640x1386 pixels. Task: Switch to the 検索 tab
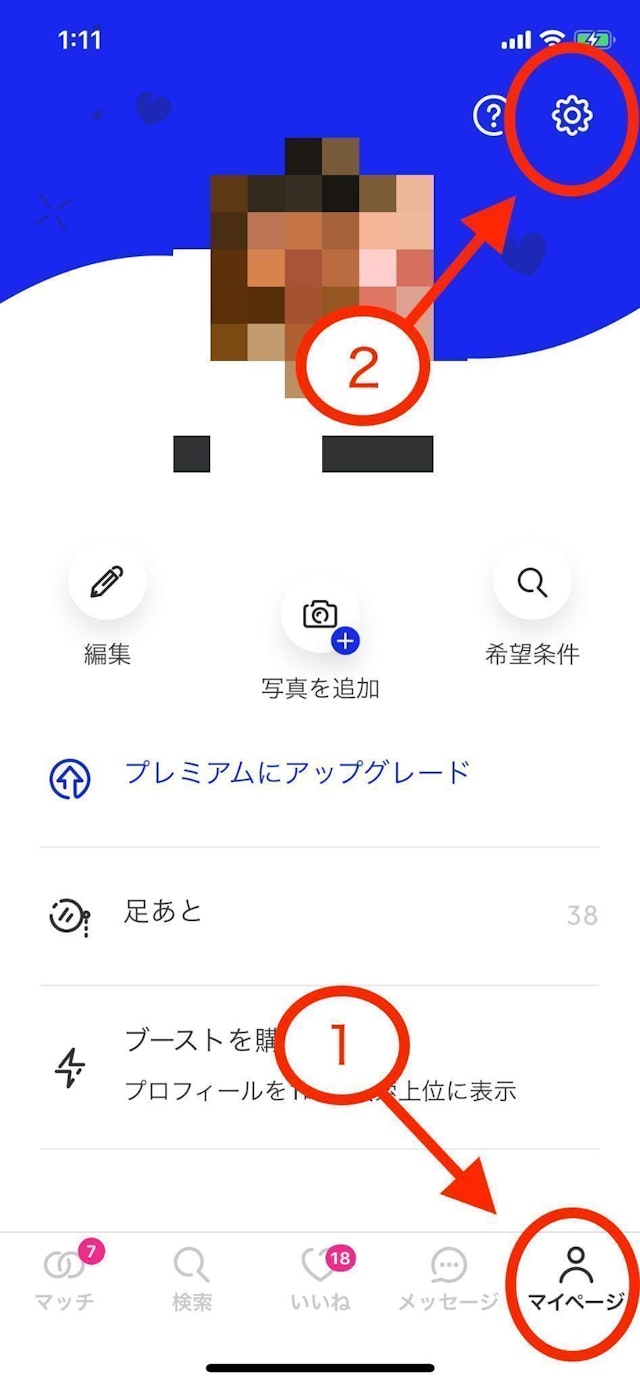tap(190, 1278)
